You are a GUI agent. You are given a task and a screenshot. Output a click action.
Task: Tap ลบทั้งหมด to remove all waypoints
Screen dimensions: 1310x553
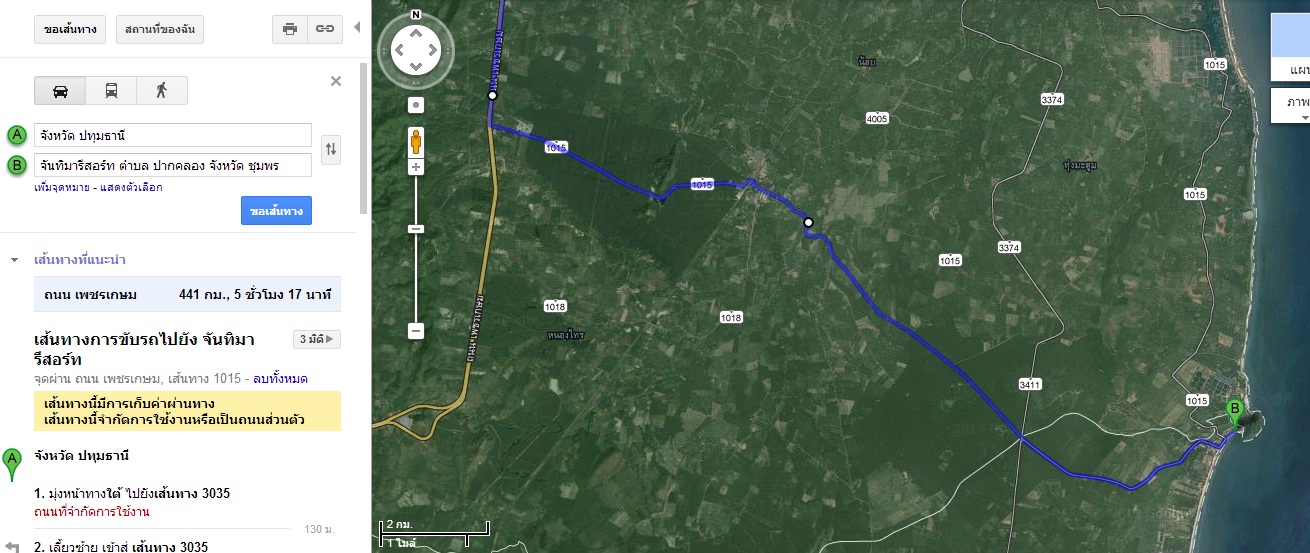(x=280, y=379)
